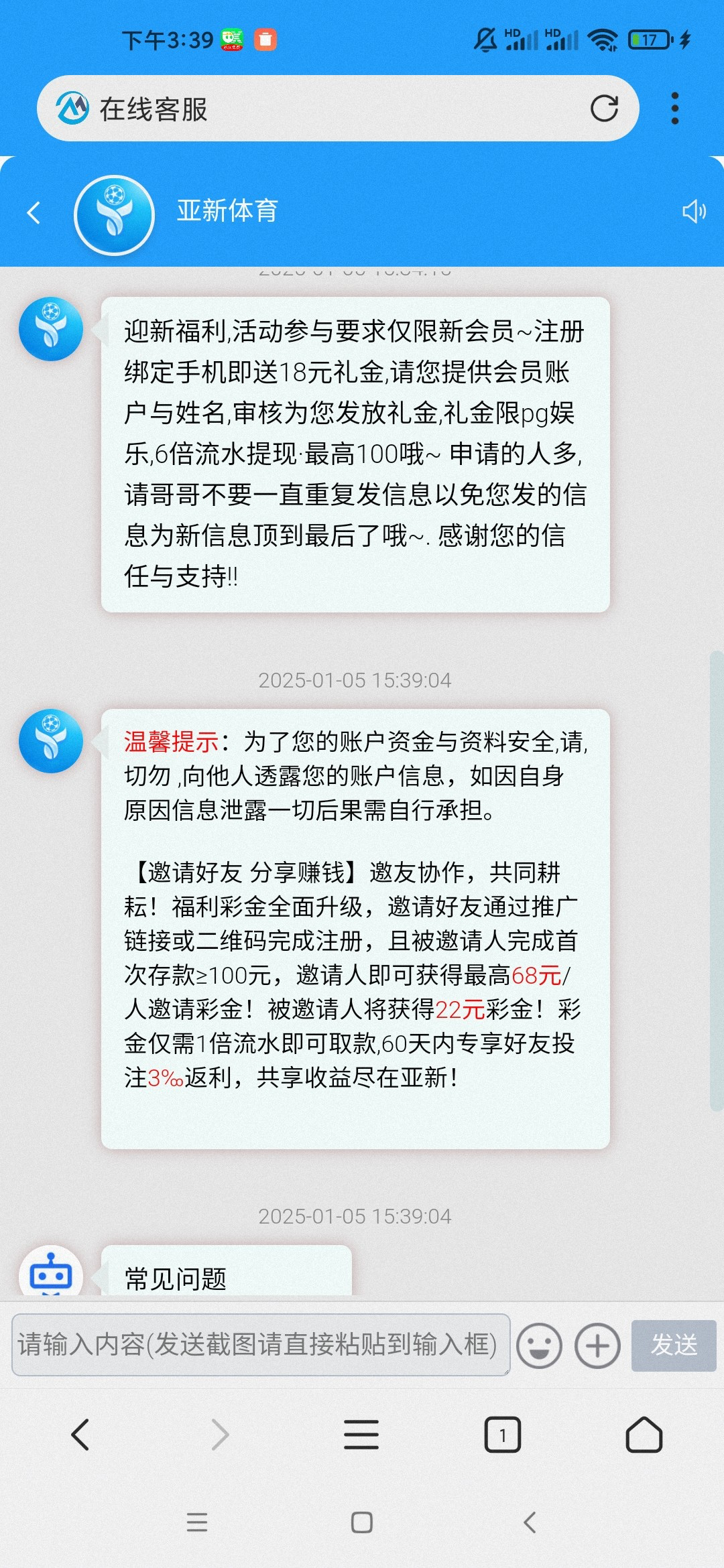Focus the 请输入内容 message input field
724x1568 pixels.
pos(260,1345)
